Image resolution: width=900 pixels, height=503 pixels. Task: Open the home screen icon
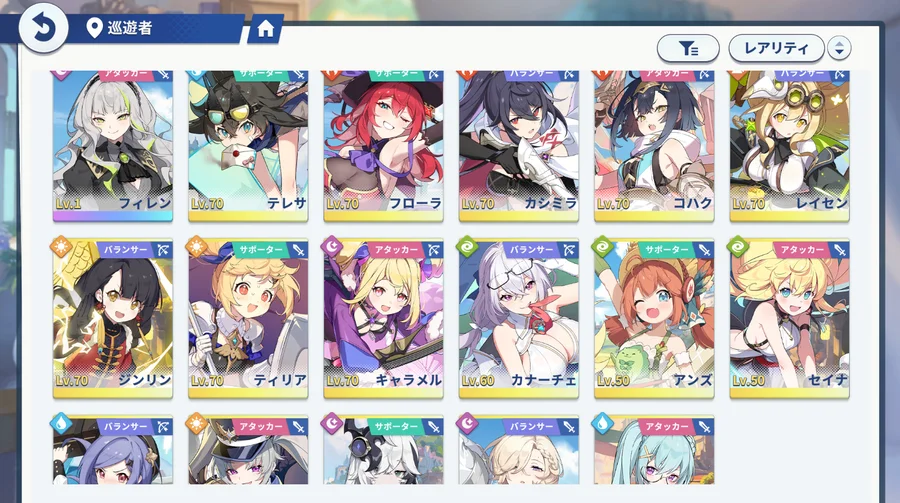tap(265, 30)
